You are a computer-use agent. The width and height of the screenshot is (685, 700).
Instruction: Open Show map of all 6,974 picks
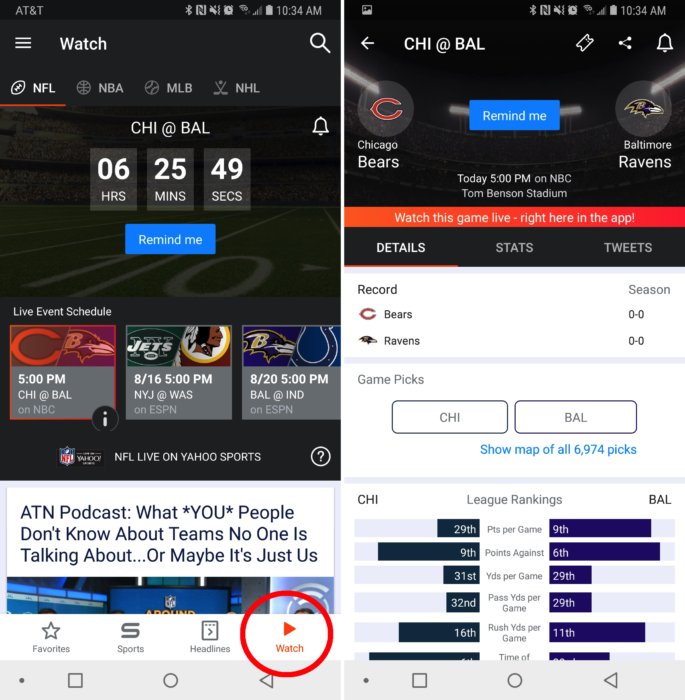pyautogui.click(x=558, y=450)
